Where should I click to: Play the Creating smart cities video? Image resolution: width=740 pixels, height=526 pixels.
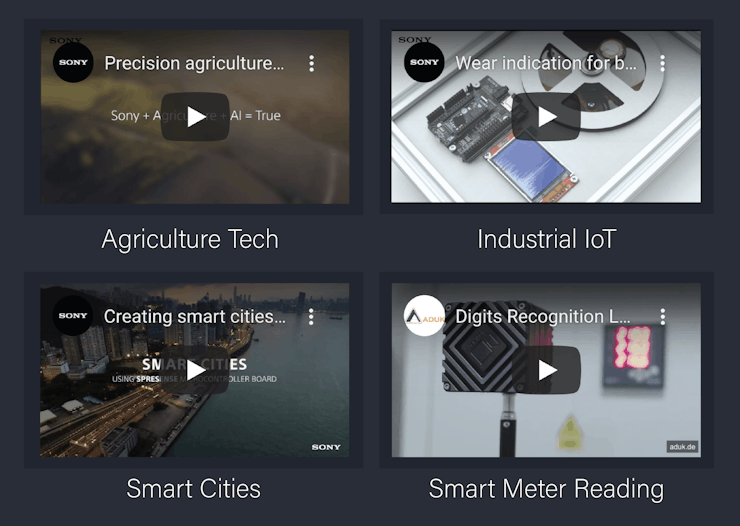195,369
